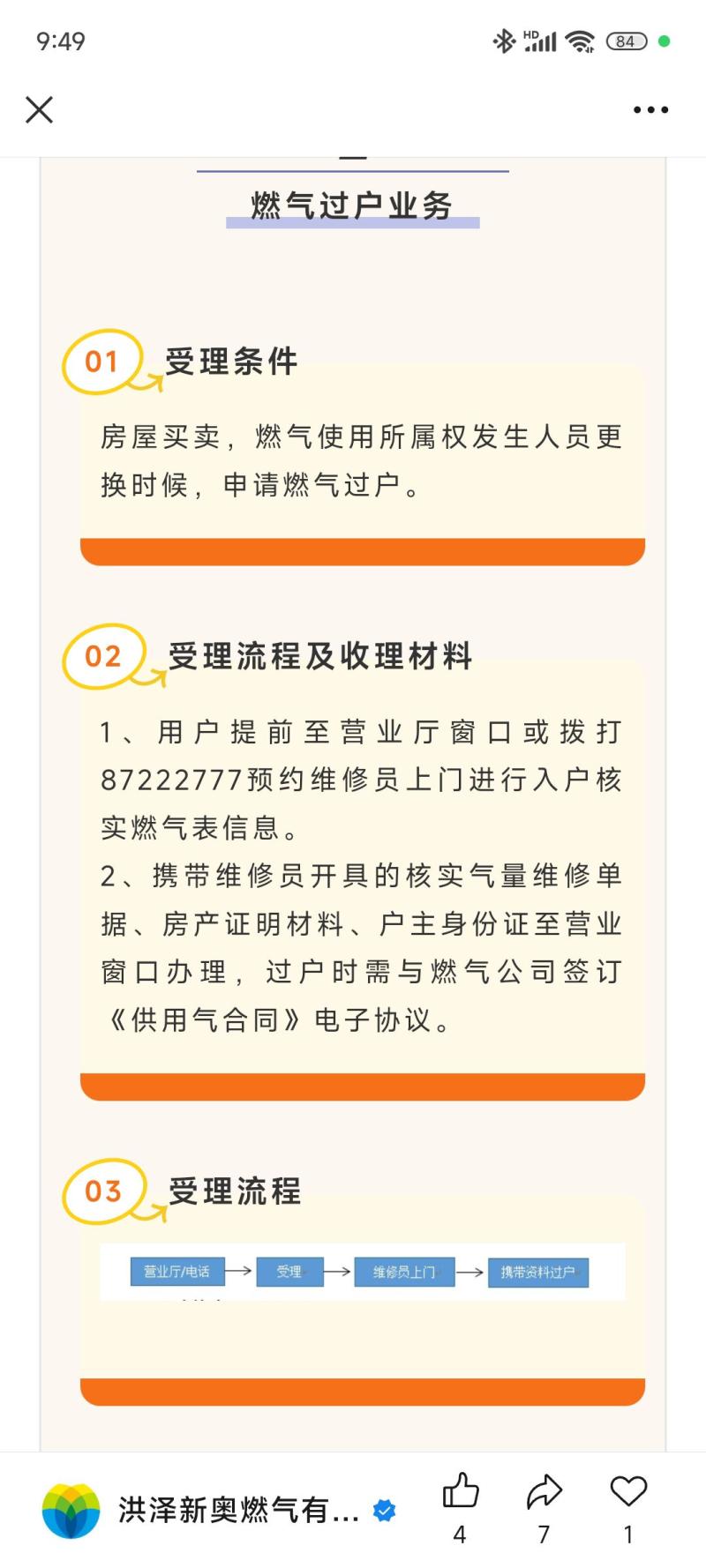Open the three-dot overflow menu
Image resolution: width=706 pixels, height=1568 pixels.
pos(650,110)
